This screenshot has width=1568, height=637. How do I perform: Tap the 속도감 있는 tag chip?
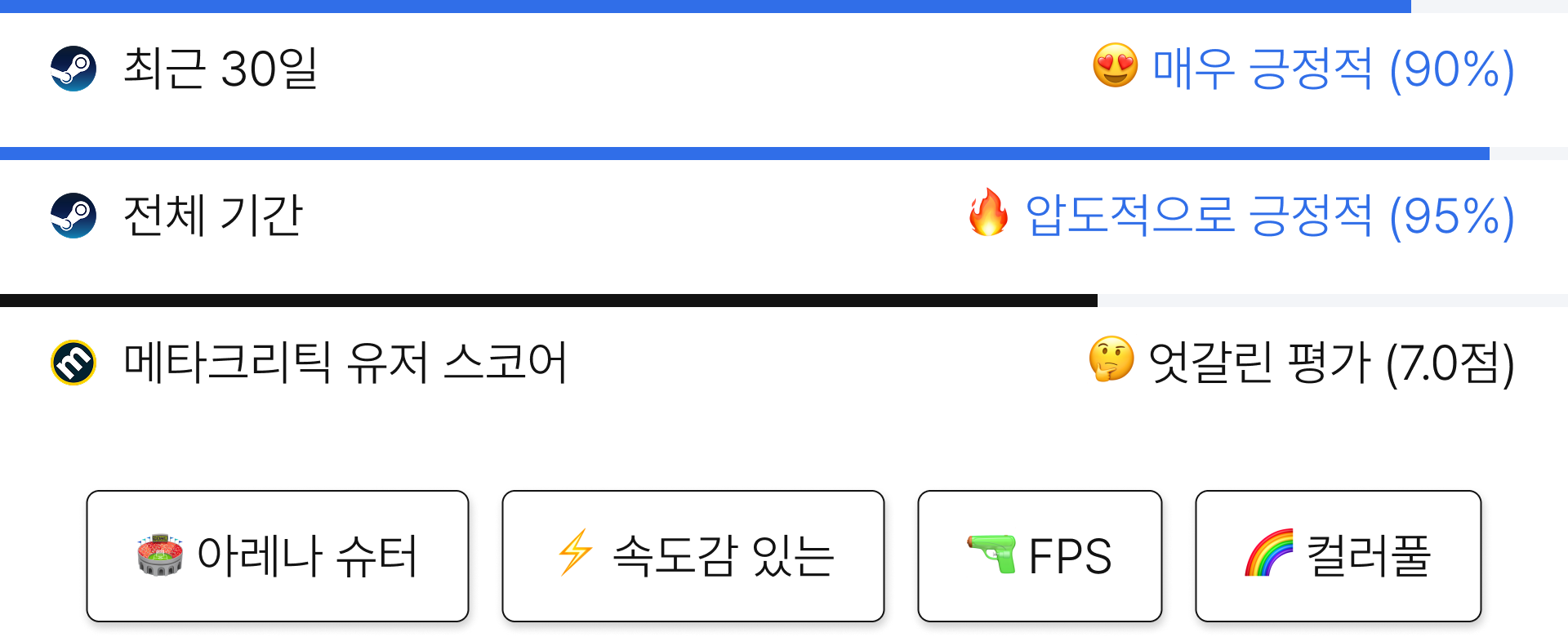click(x=693, y=555)
